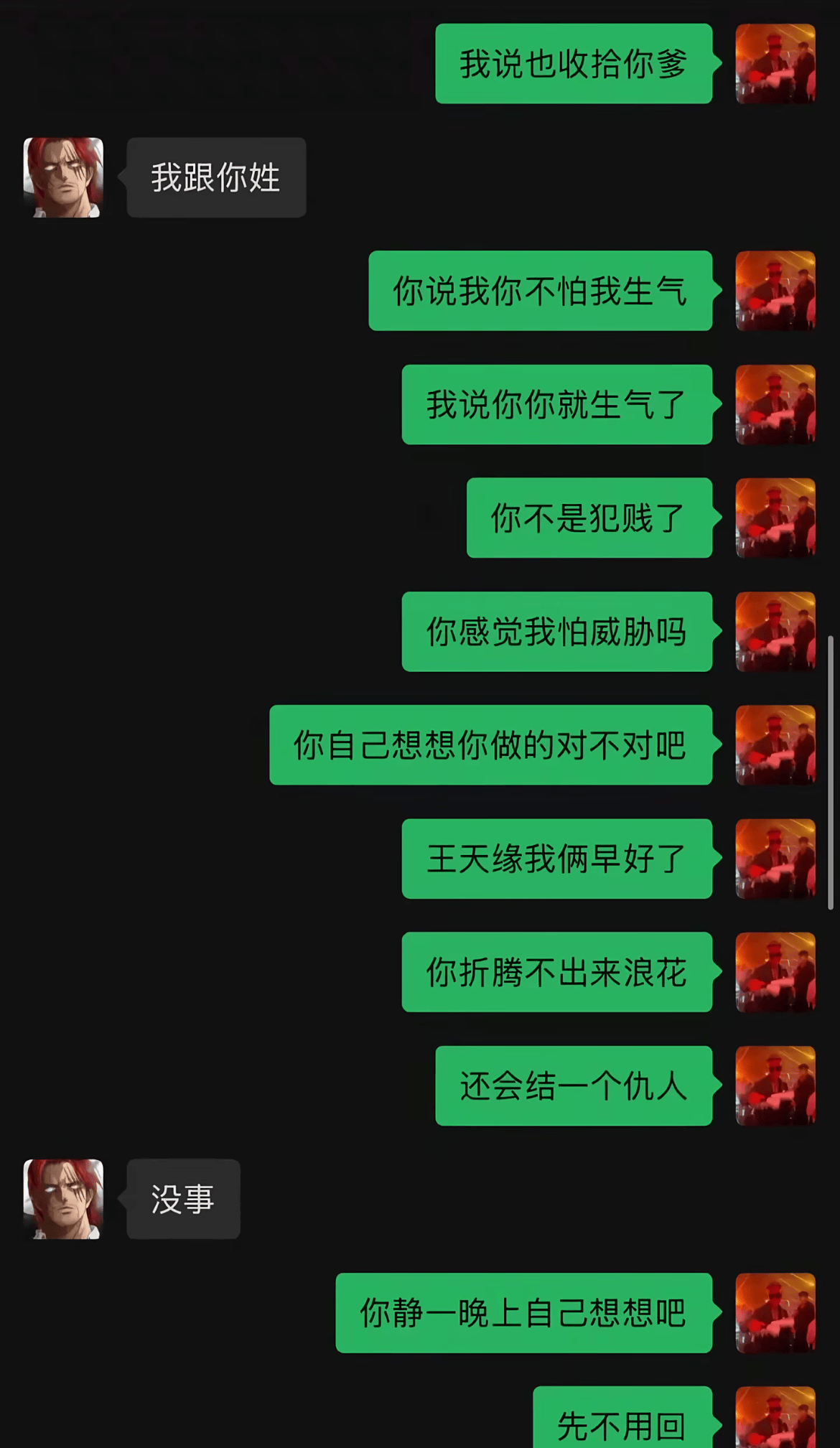Tap your avatar next to “你静一晚上自己想想吧”
This screenshot has height=1448, width=840.
pyautogui.click(x=775, y=1312)
